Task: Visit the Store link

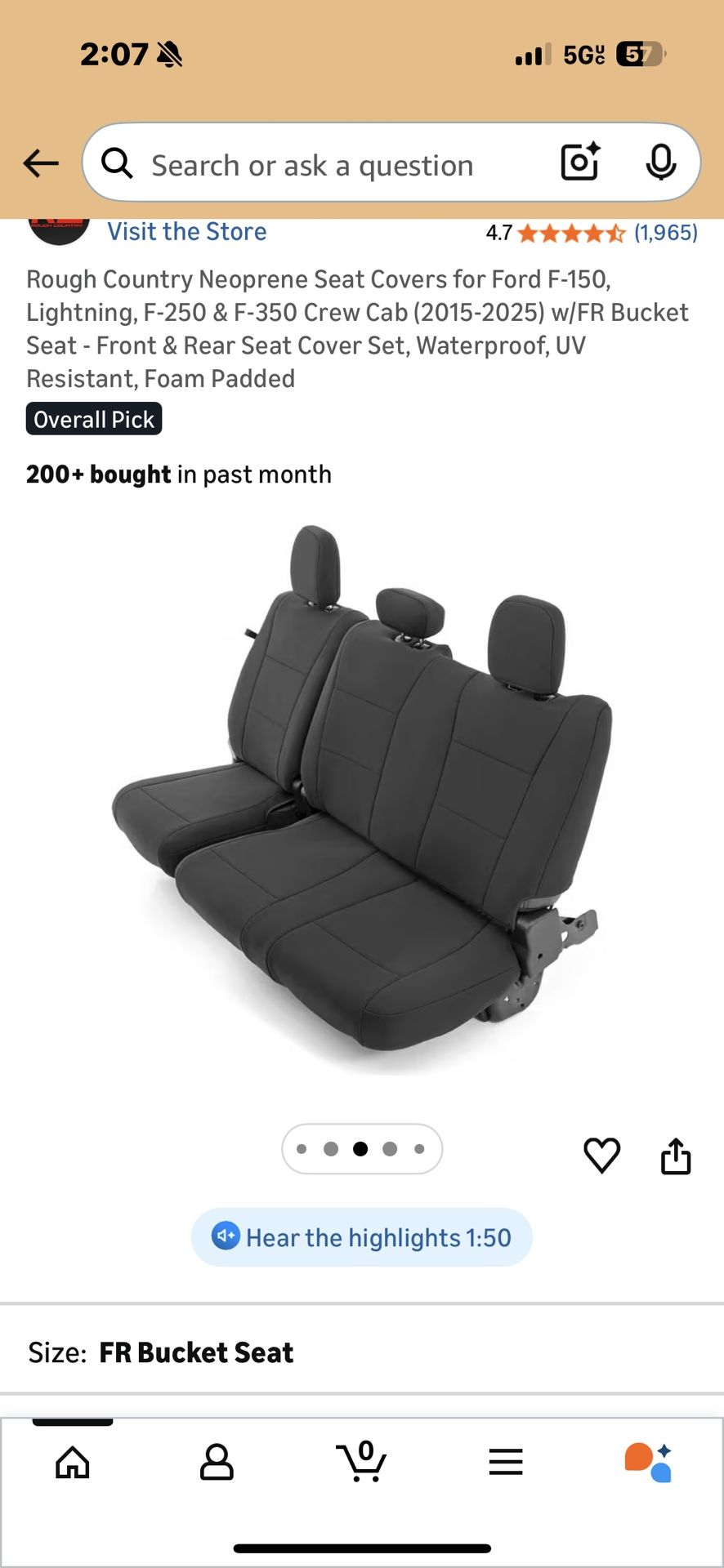Action: (187, 232)
